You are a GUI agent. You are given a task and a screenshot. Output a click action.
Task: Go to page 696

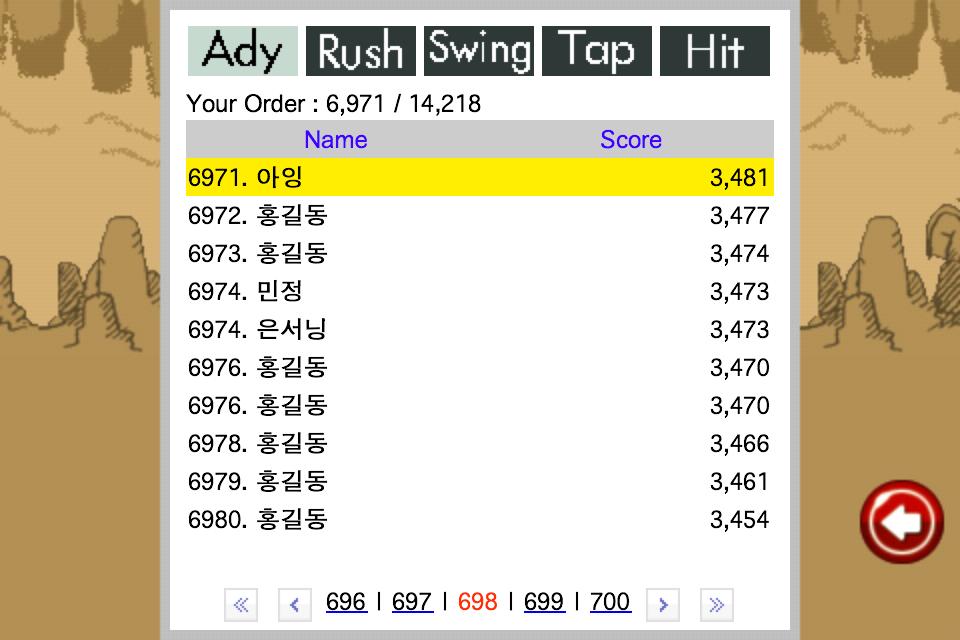(346, 602)
